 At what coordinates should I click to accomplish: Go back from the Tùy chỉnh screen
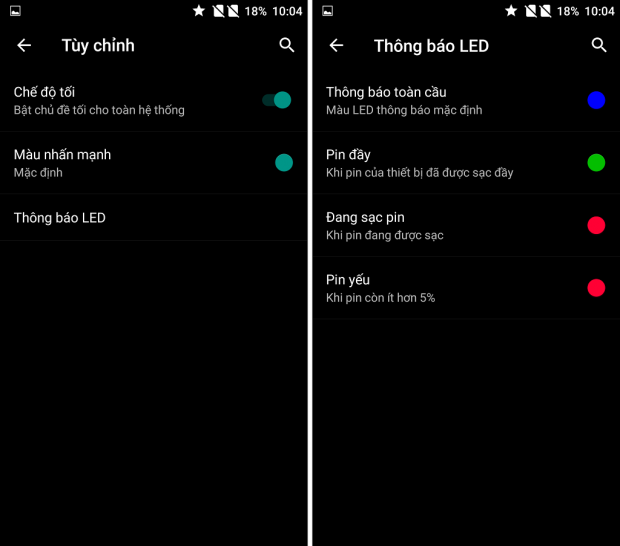(x=24, y=45)
